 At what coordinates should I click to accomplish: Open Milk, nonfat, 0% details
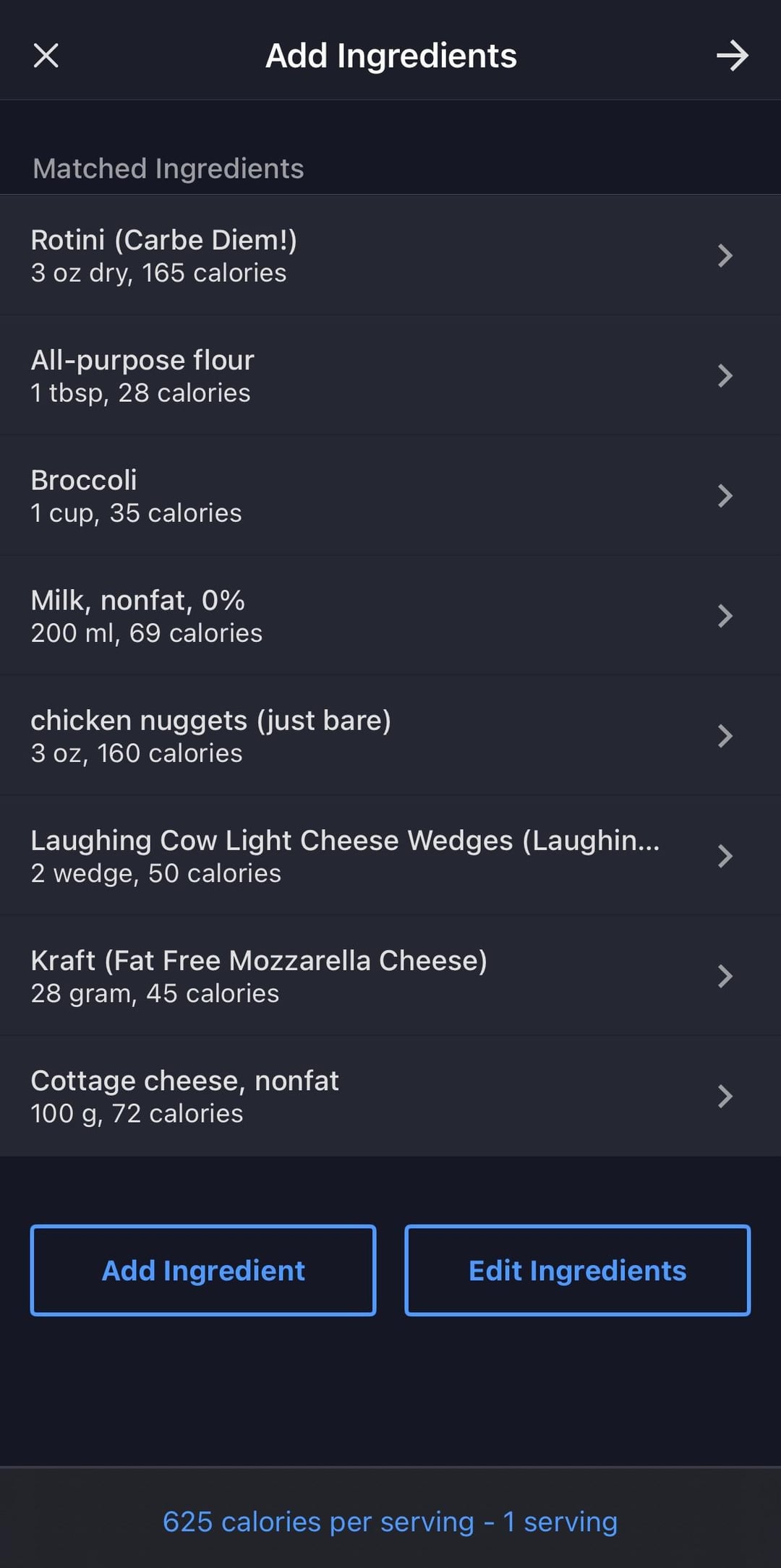tap(390, 615)
